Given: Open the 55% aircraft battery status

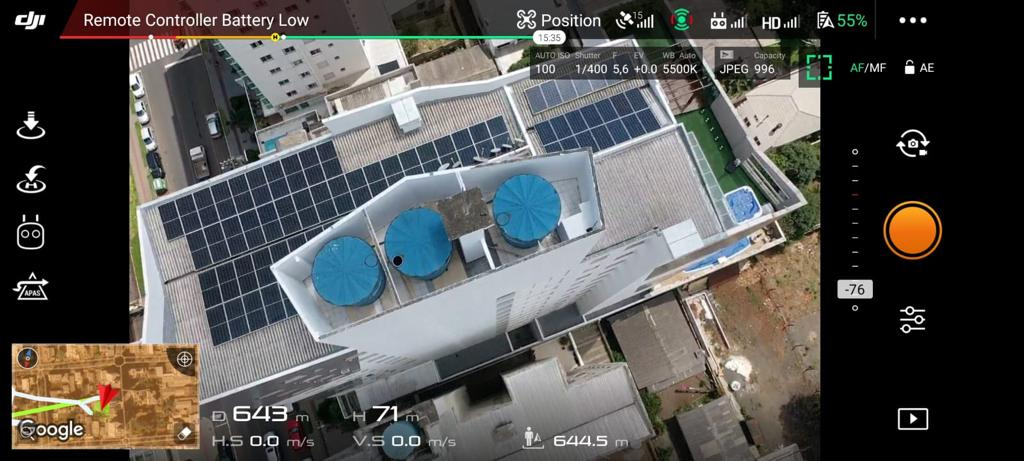Looking at the screenshot, I should pos(842,20).
